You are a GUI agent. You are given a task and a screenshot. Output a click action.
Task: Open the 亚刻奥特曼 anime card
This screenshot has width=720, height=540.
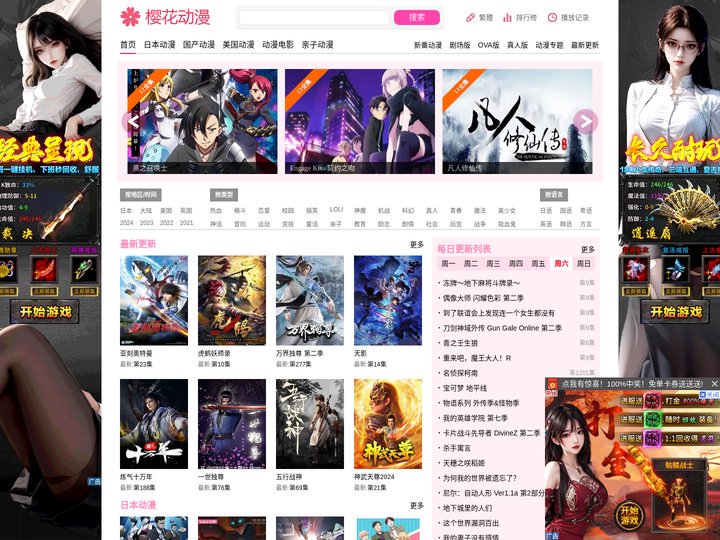click(153, 300)
